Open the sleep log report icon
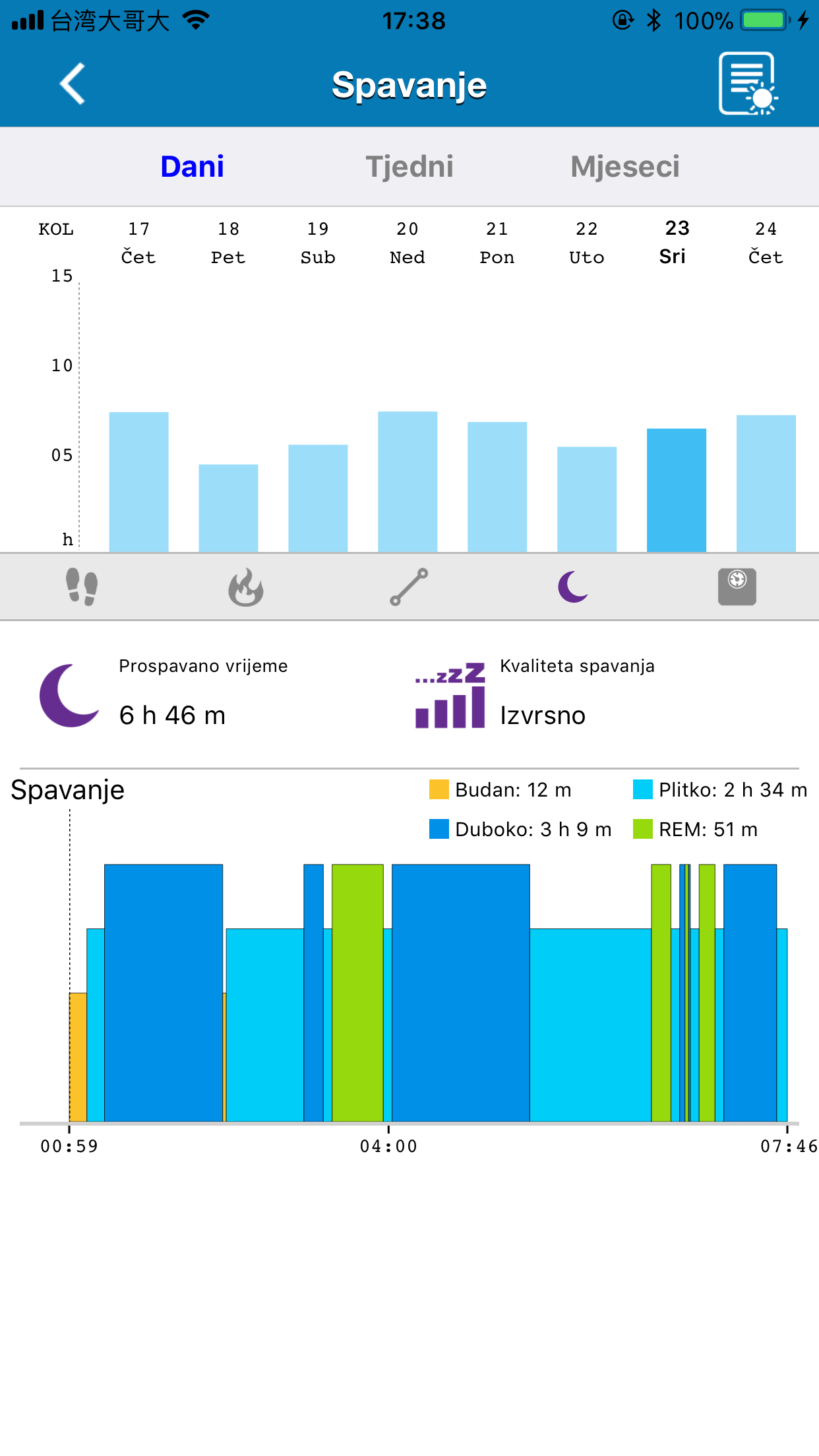The image size is (819, 1456). tap(748, 84)
